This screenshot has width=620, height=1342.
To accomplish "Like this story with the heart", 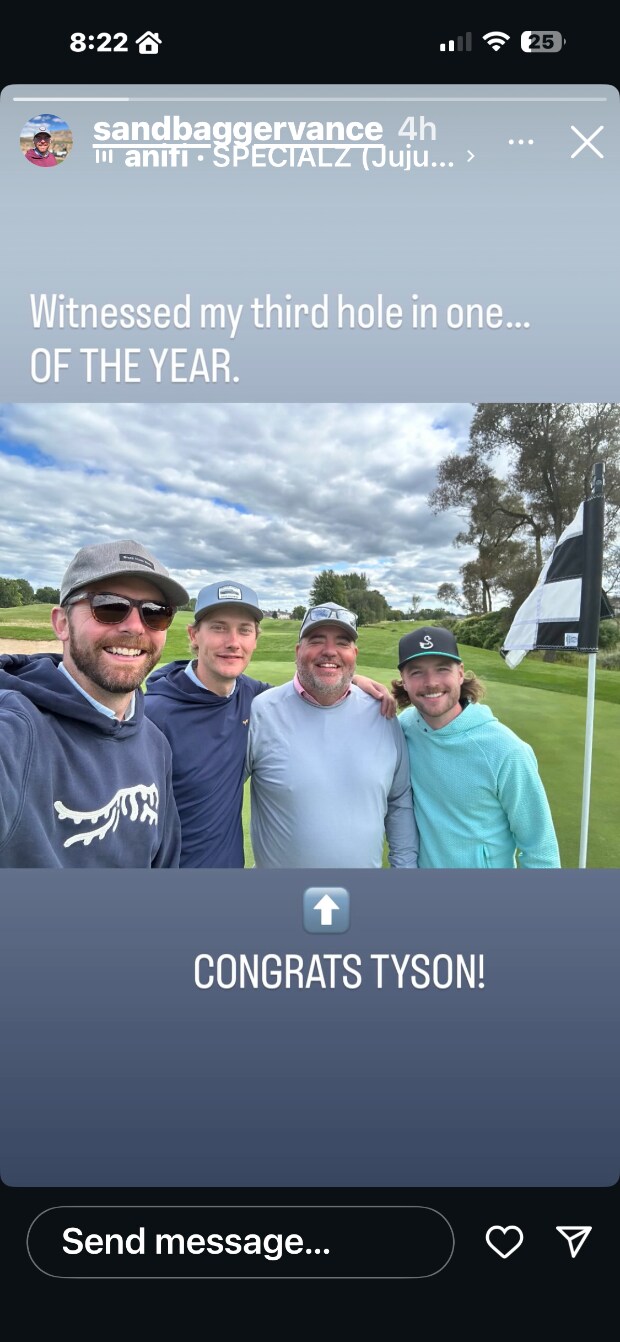I will [x=504, y=1241].
